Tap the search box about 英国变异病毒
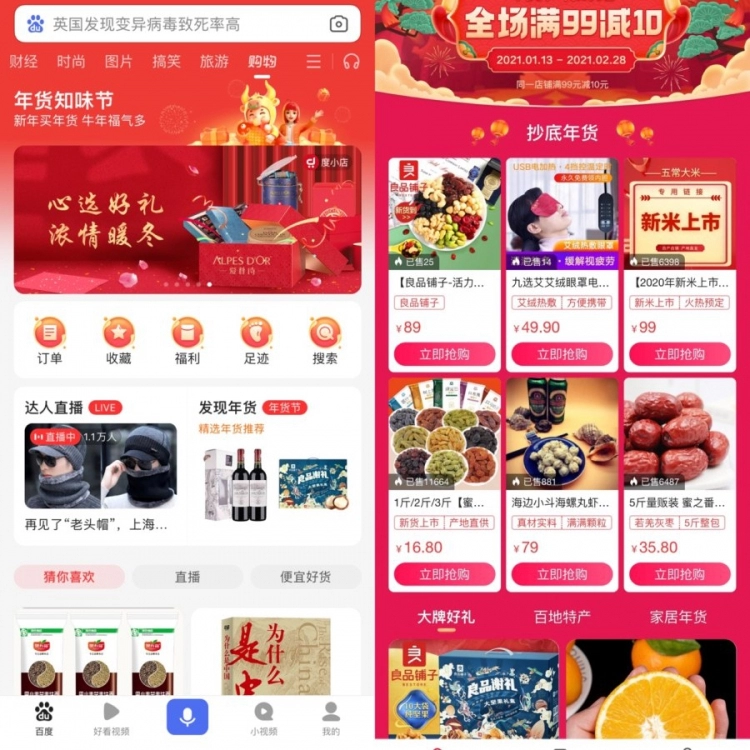The height and width of the screenshot is (750, 750). 180,24
